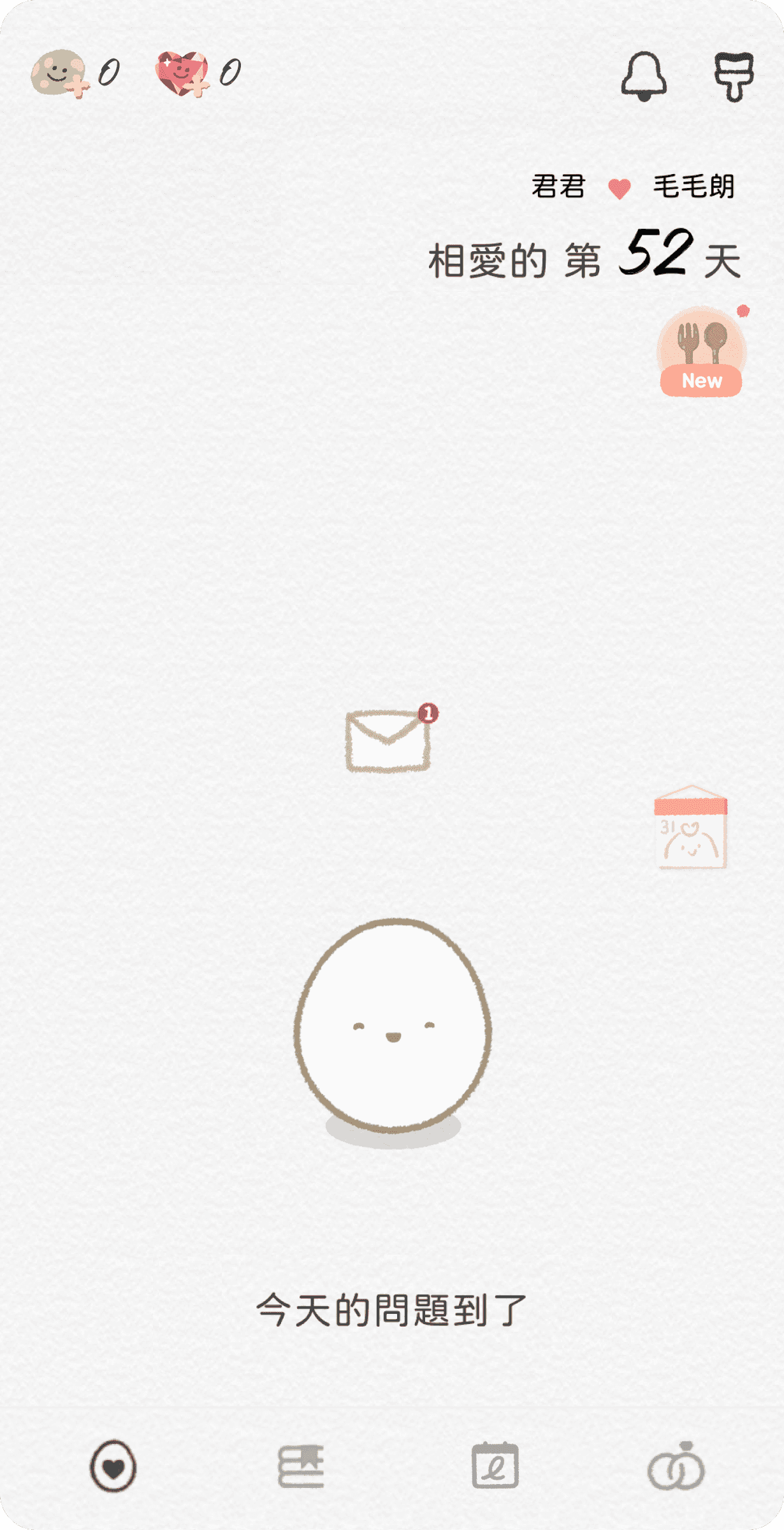
Task: Switch to the heart home tab
Action: pyautogui.click(x=113, y=1466)
